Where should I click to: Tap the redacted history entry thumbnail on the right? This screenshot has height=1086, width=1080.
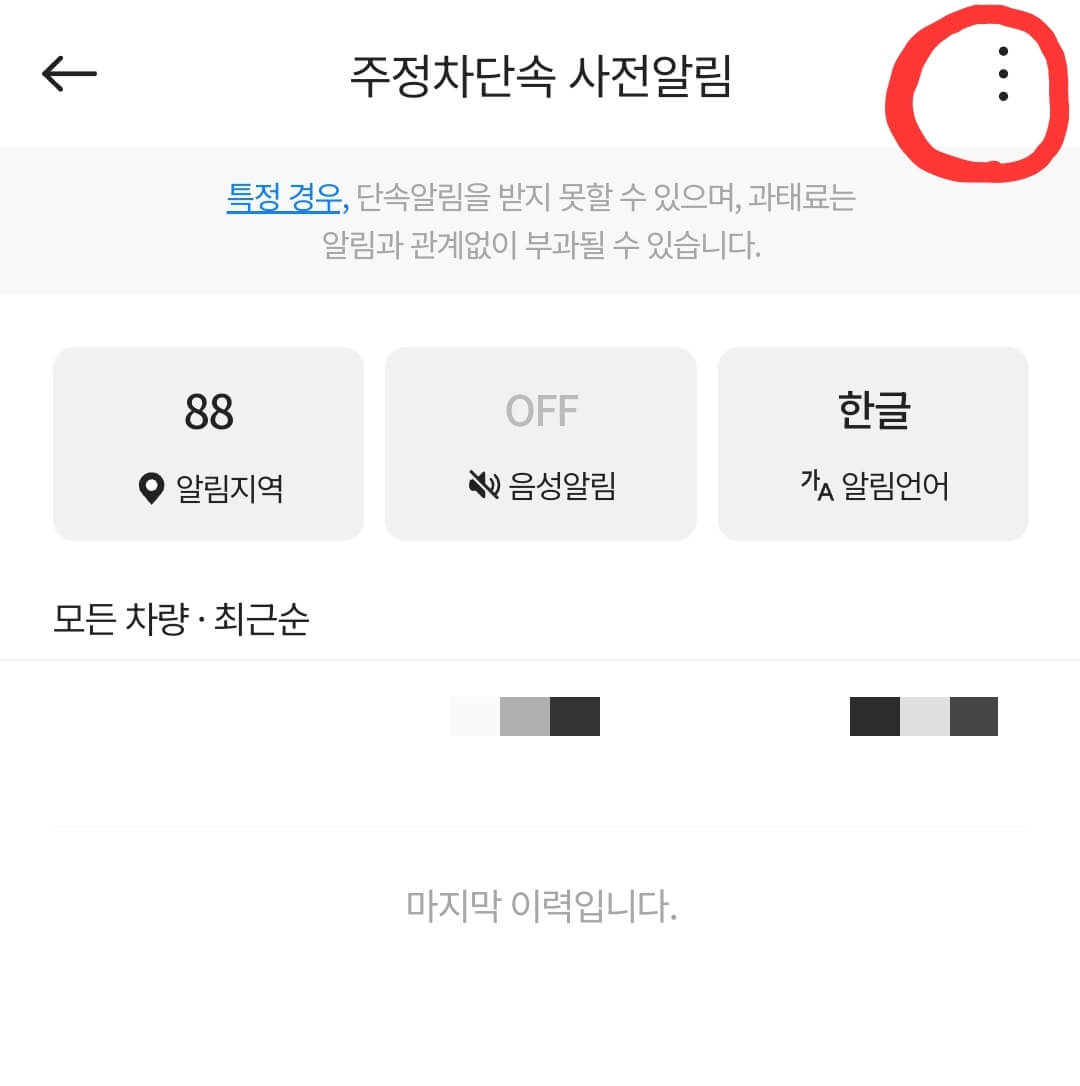click(923, 716)
